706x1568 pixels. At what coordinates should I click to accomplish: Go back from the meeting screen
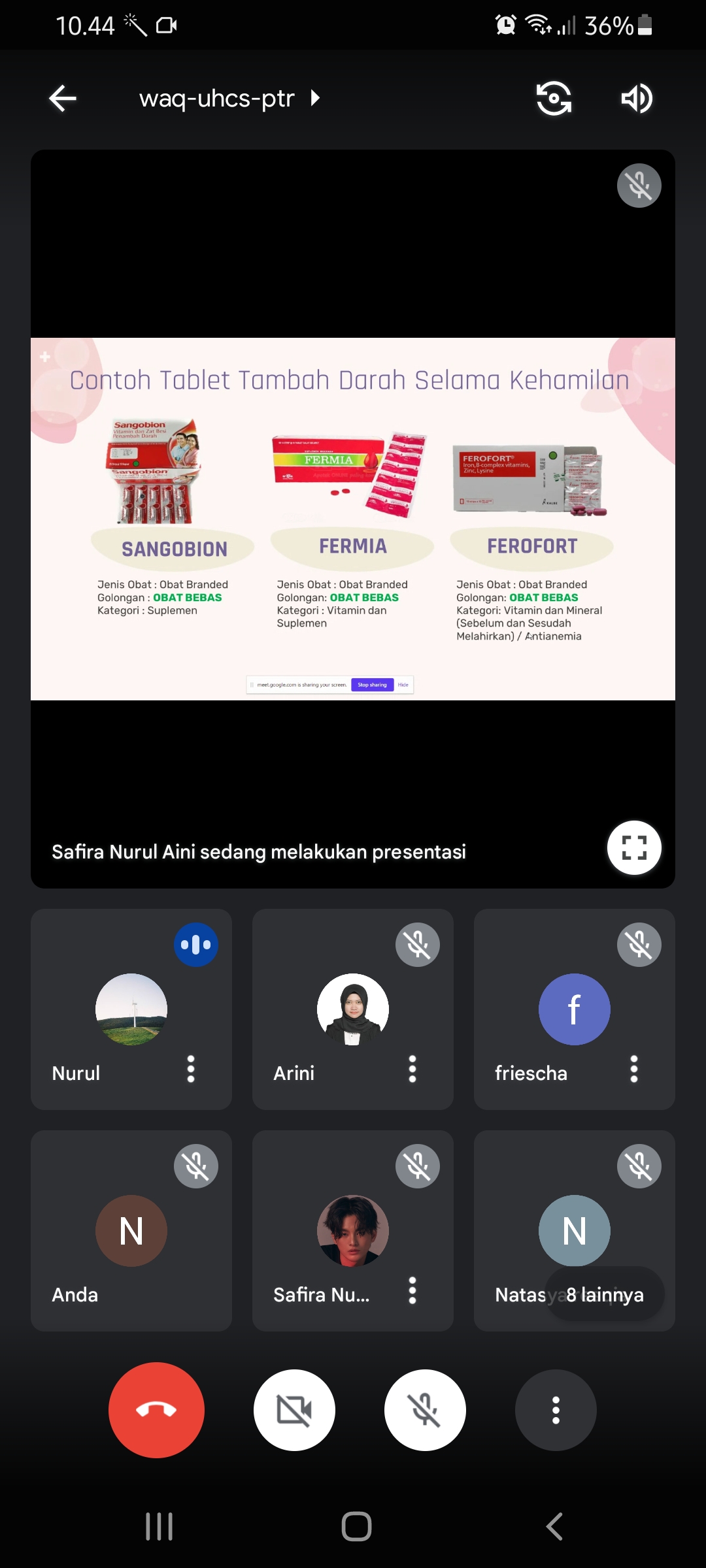click(x=63, y=99)
